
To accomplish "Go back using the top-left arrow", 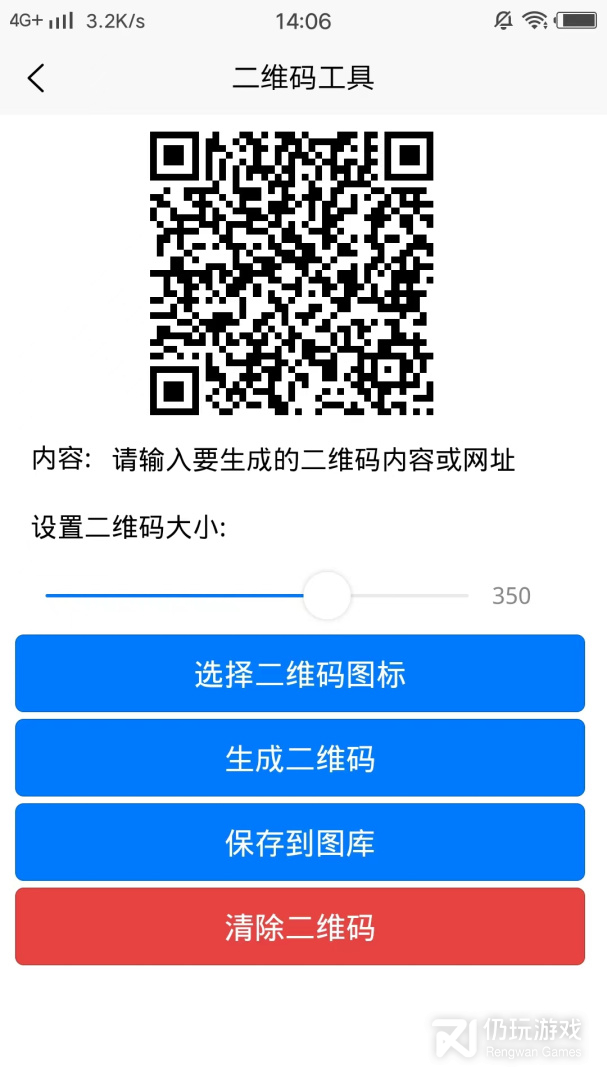I will 36,78.
